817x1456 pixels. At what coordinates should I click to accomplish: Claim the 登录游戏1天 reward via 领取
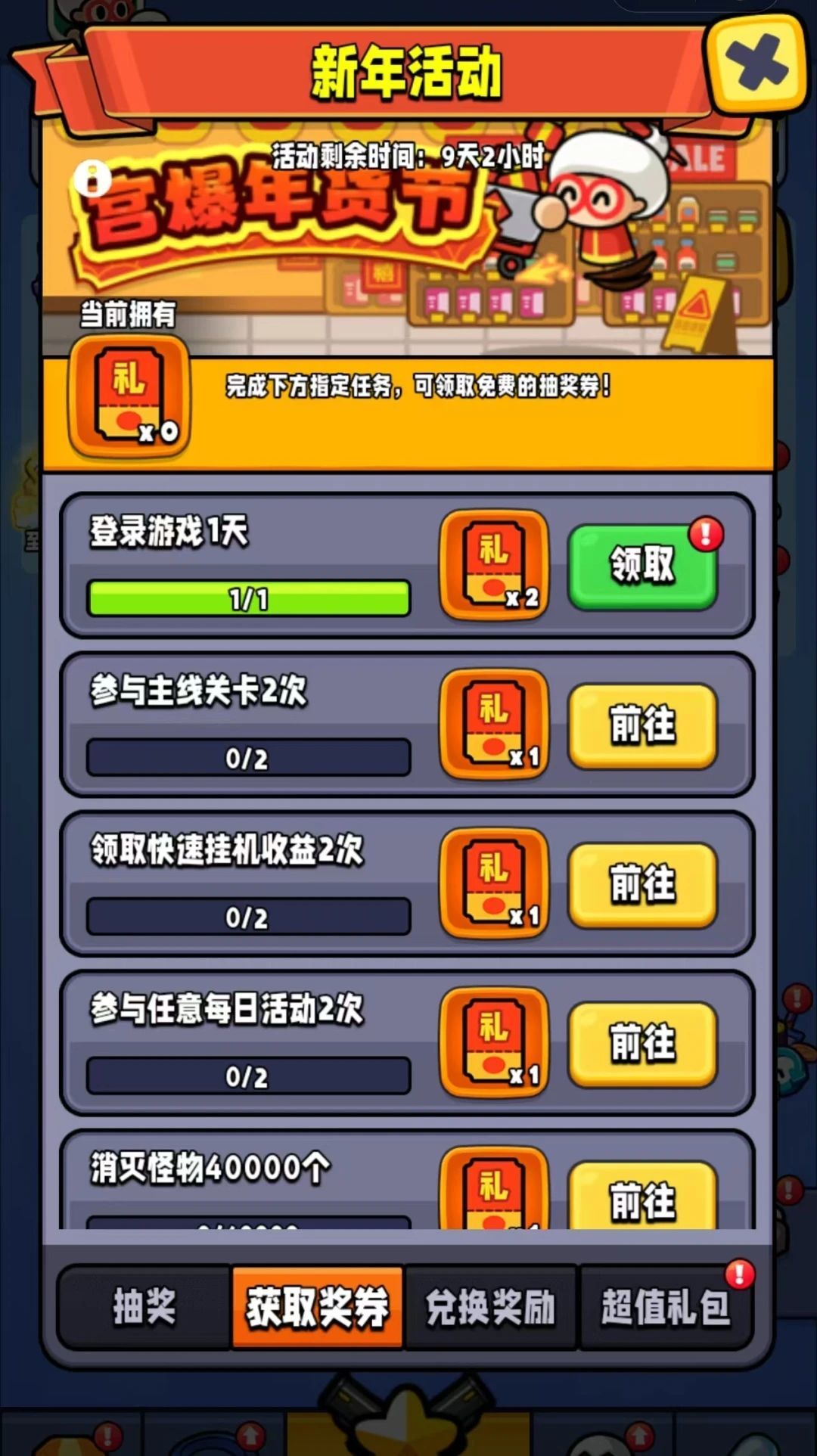point(641,566)
